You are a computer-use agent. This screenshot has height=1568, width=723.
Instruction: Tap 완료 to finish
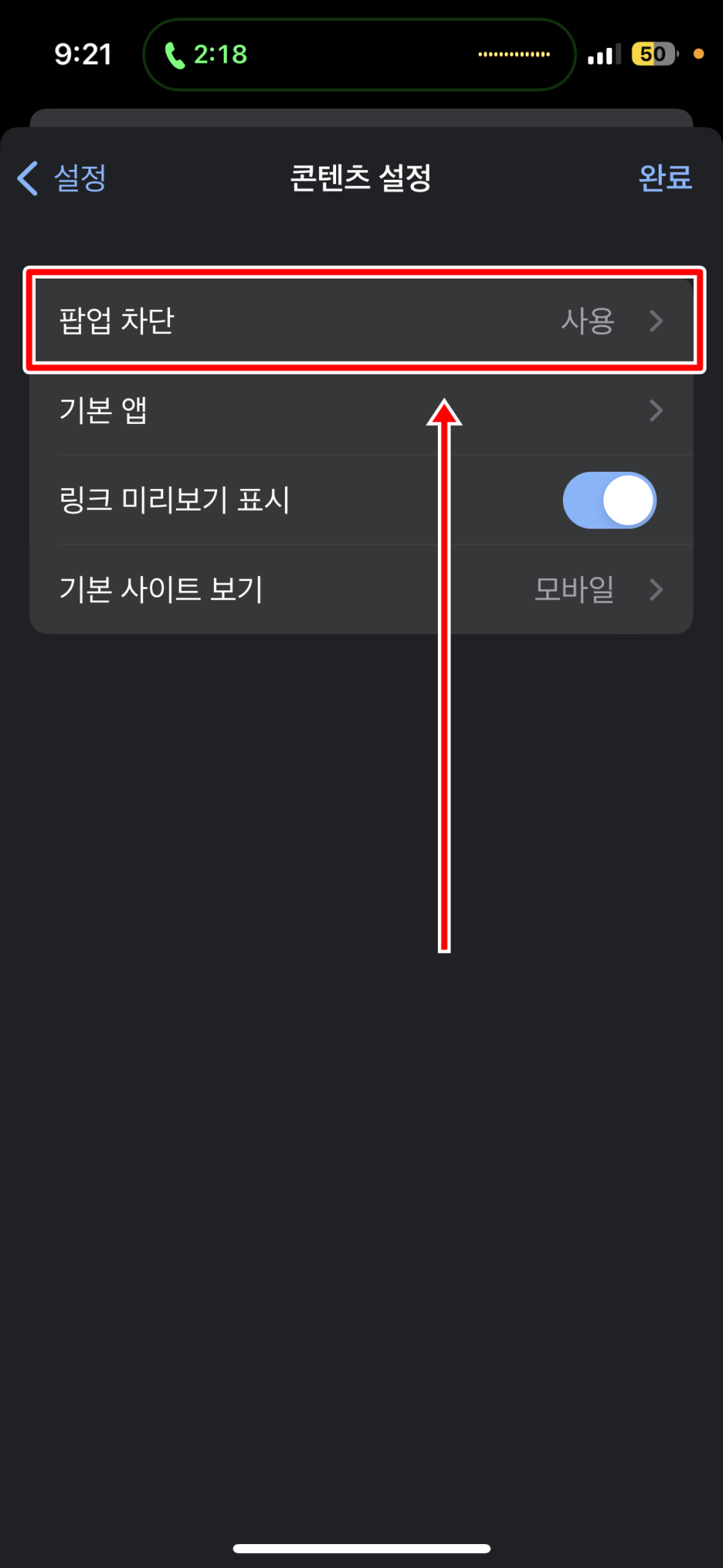pos(665,178)
